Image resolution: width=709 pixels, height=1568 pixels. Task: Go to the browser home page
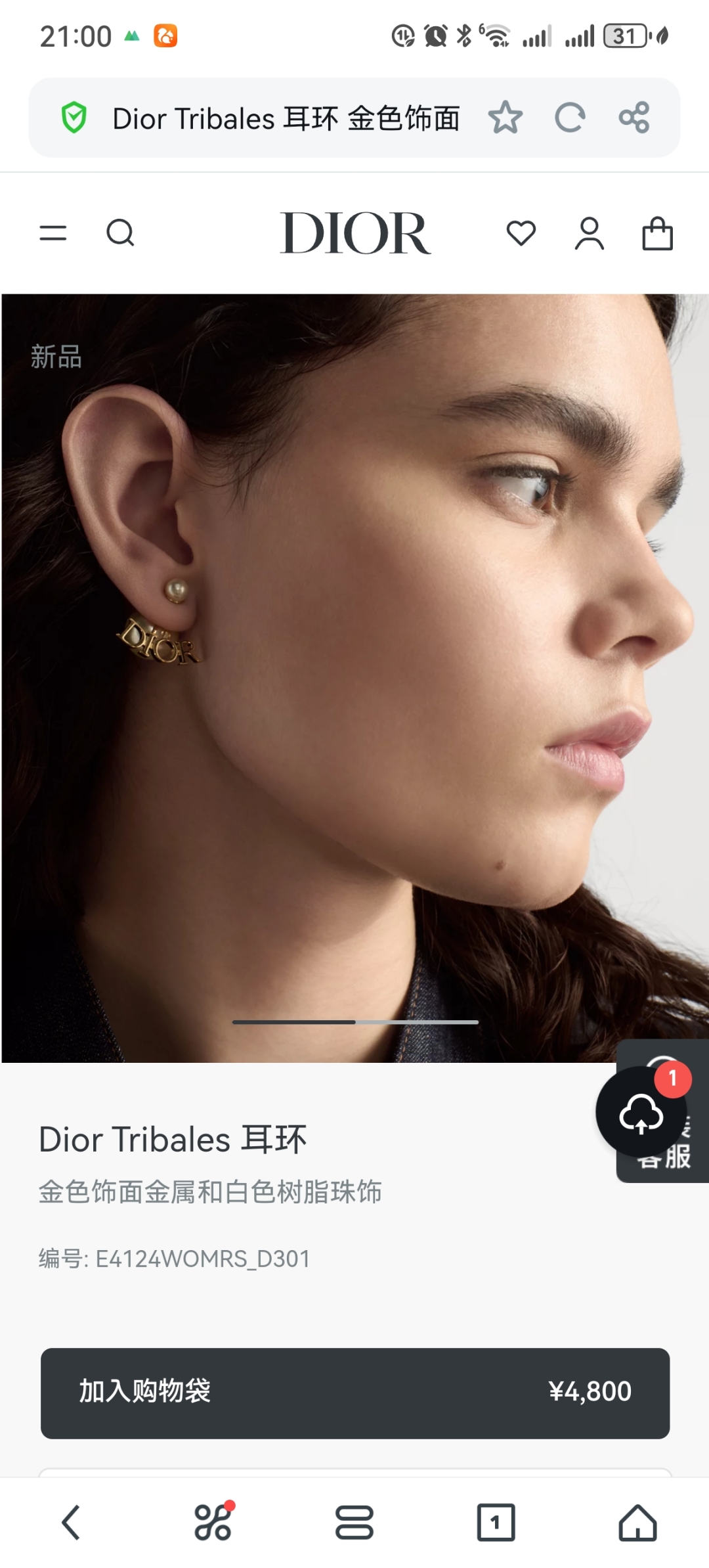click(638, 1523)
